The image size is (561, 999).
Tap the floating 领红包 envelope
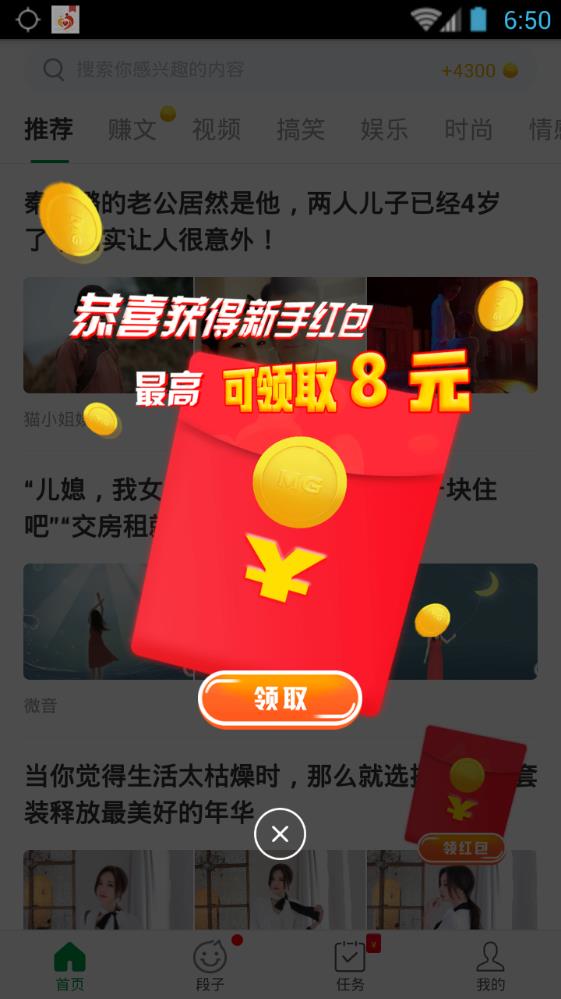pos(465,794)
